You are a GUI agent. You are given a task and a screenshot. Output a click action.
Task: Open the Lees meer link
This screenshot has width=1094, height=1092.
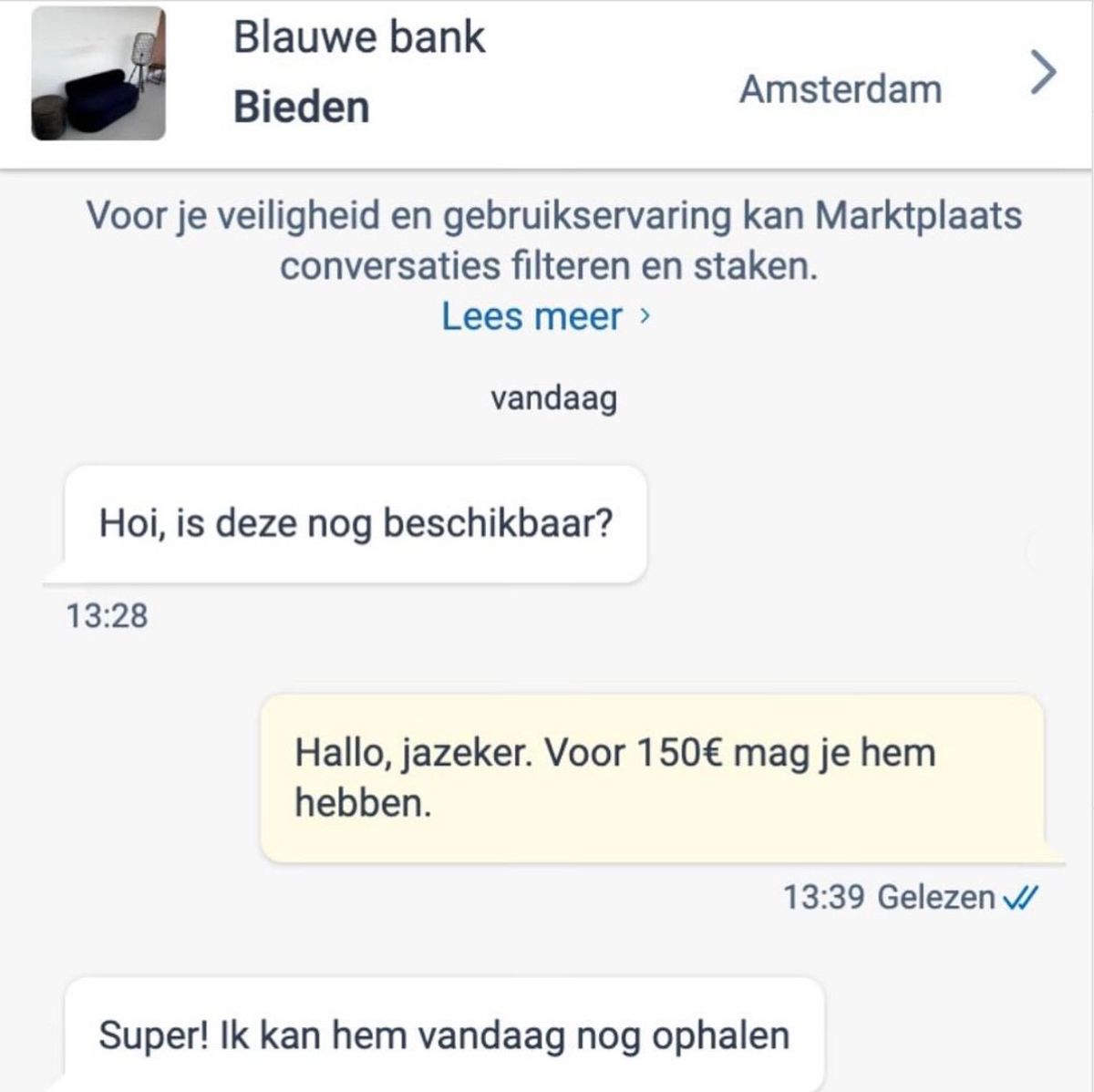point(545,316)
